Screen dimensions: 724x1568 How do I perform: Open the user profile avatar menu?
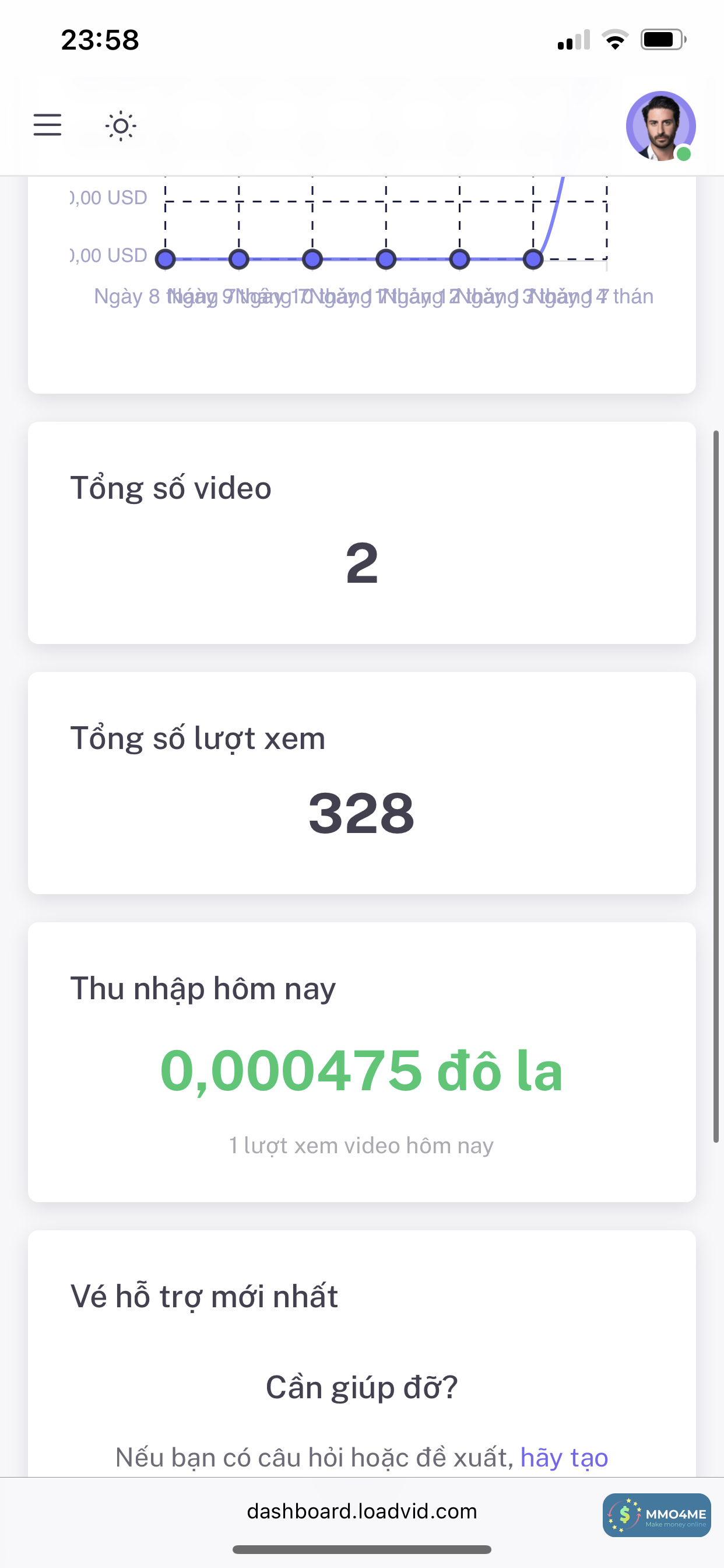click(660, 126)
